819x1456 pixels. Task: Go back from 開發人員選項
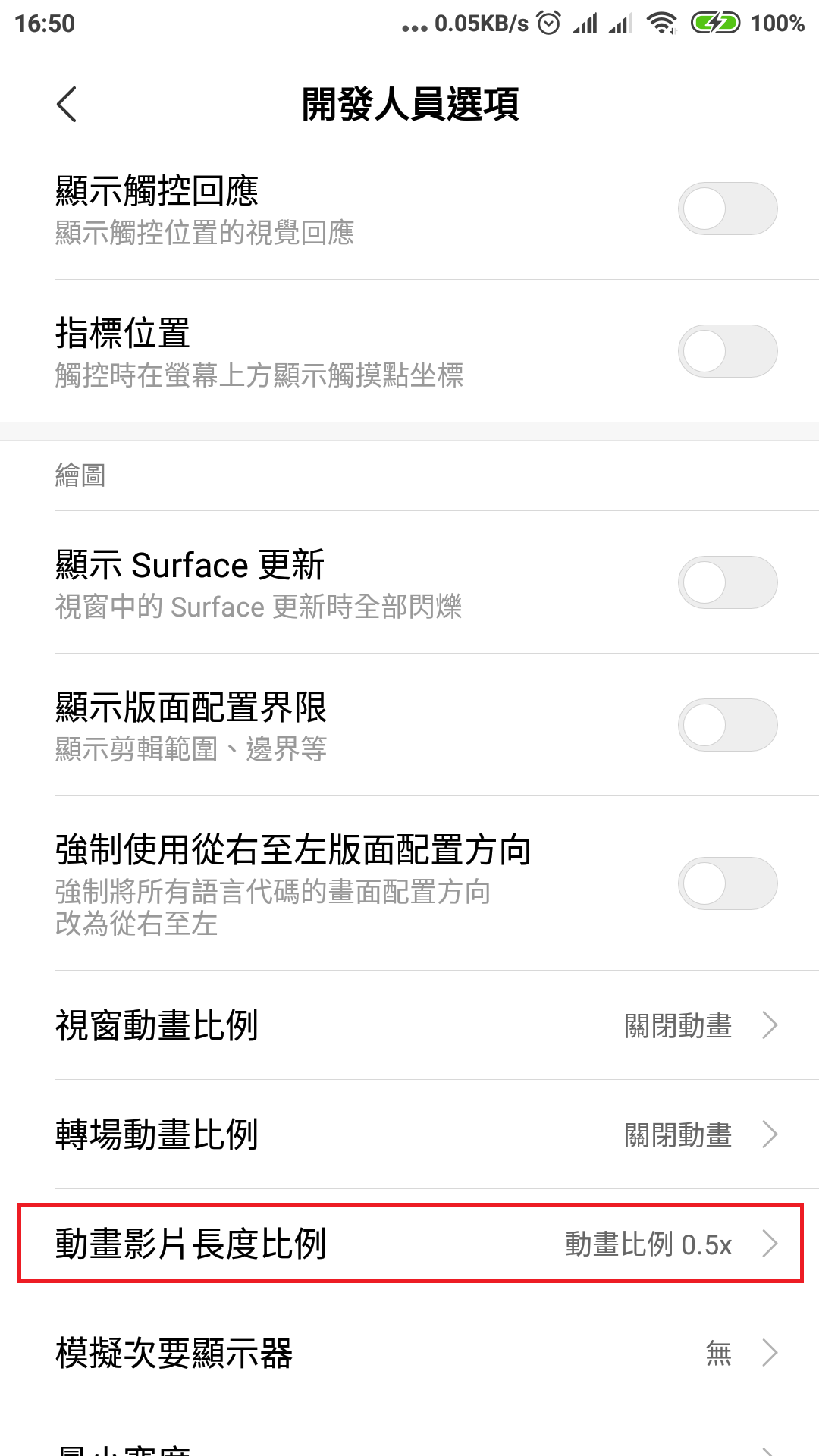point(67,104)
